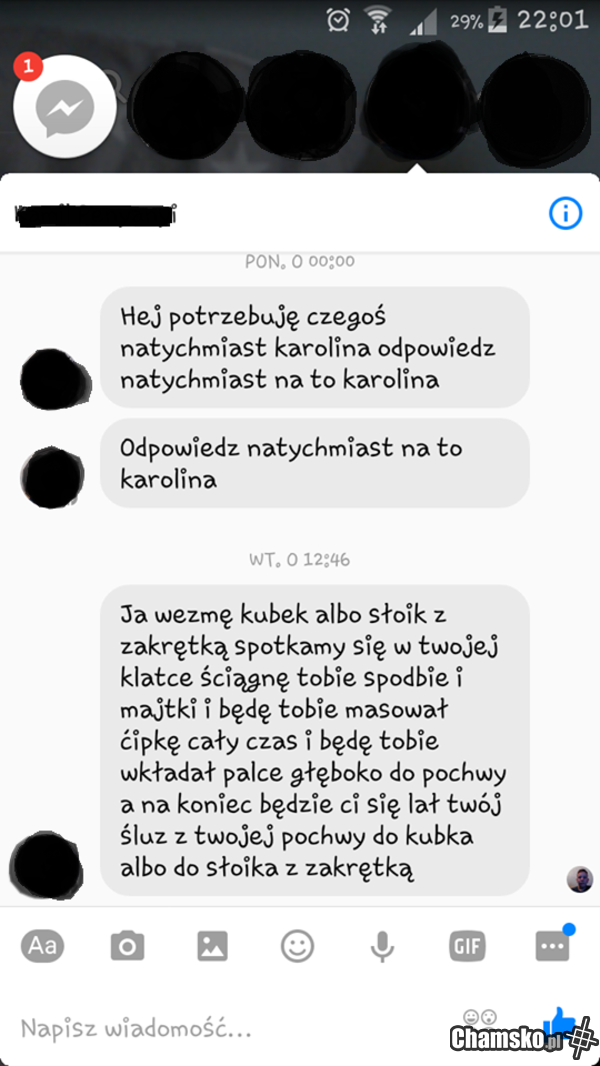Open the emoji and sticker picker
This screenshot has width=600, height=1066.
[297, 946]
